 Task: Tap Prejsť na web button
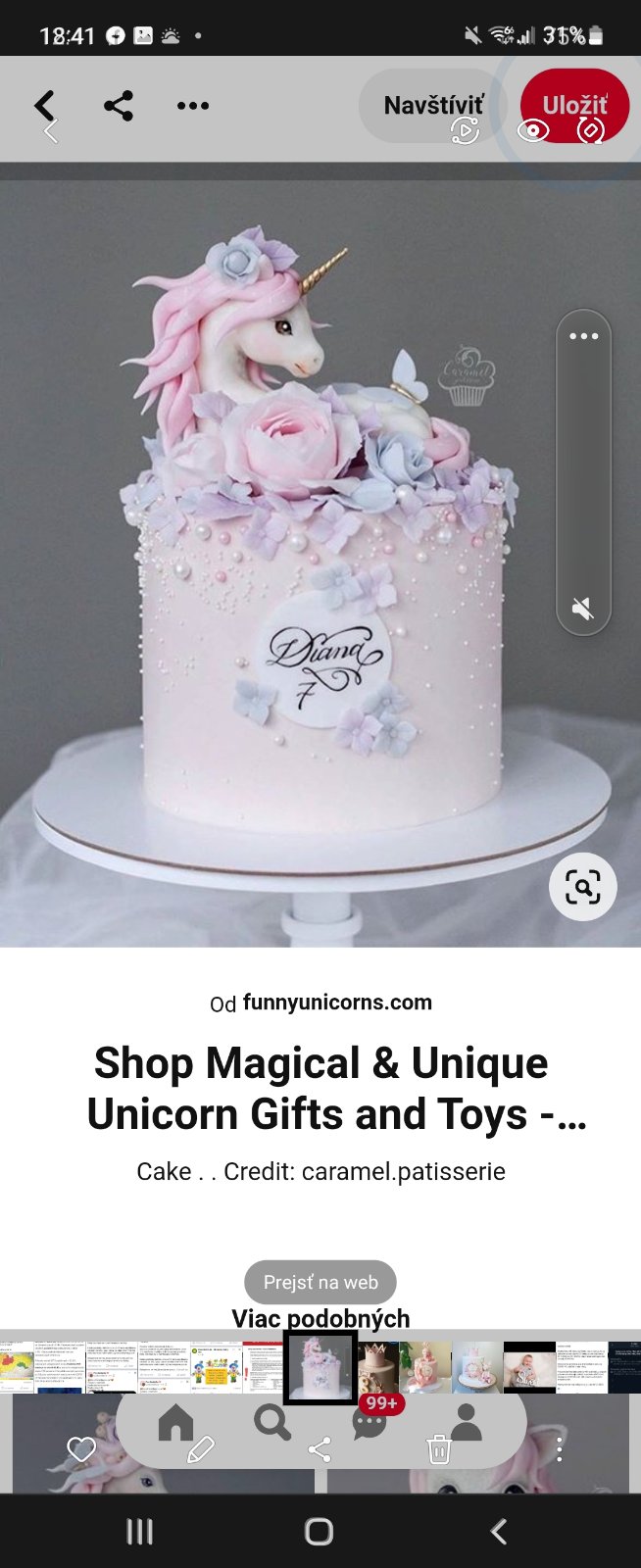tap(320, 1282)
